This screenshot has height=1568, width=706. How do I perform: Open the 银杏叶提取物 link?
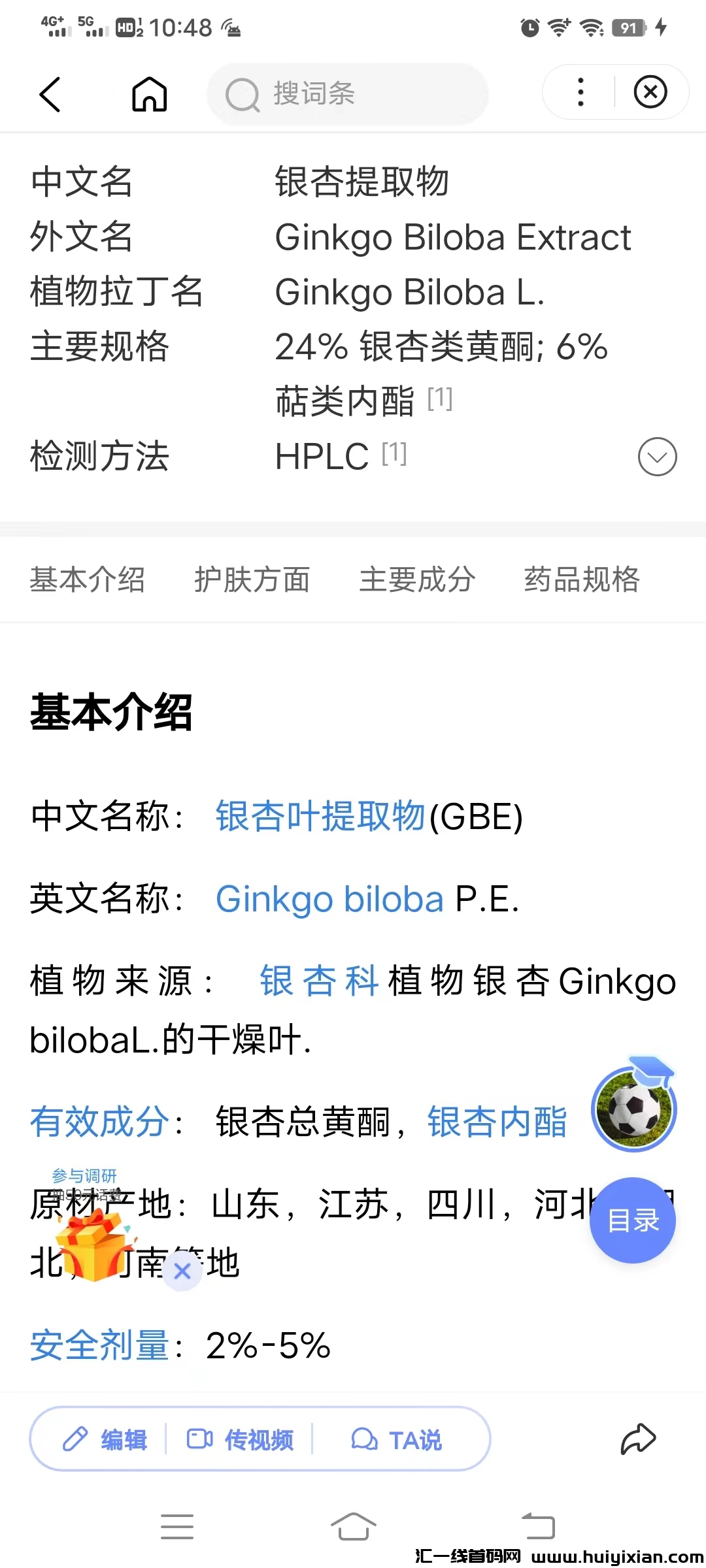click(320, 816)
